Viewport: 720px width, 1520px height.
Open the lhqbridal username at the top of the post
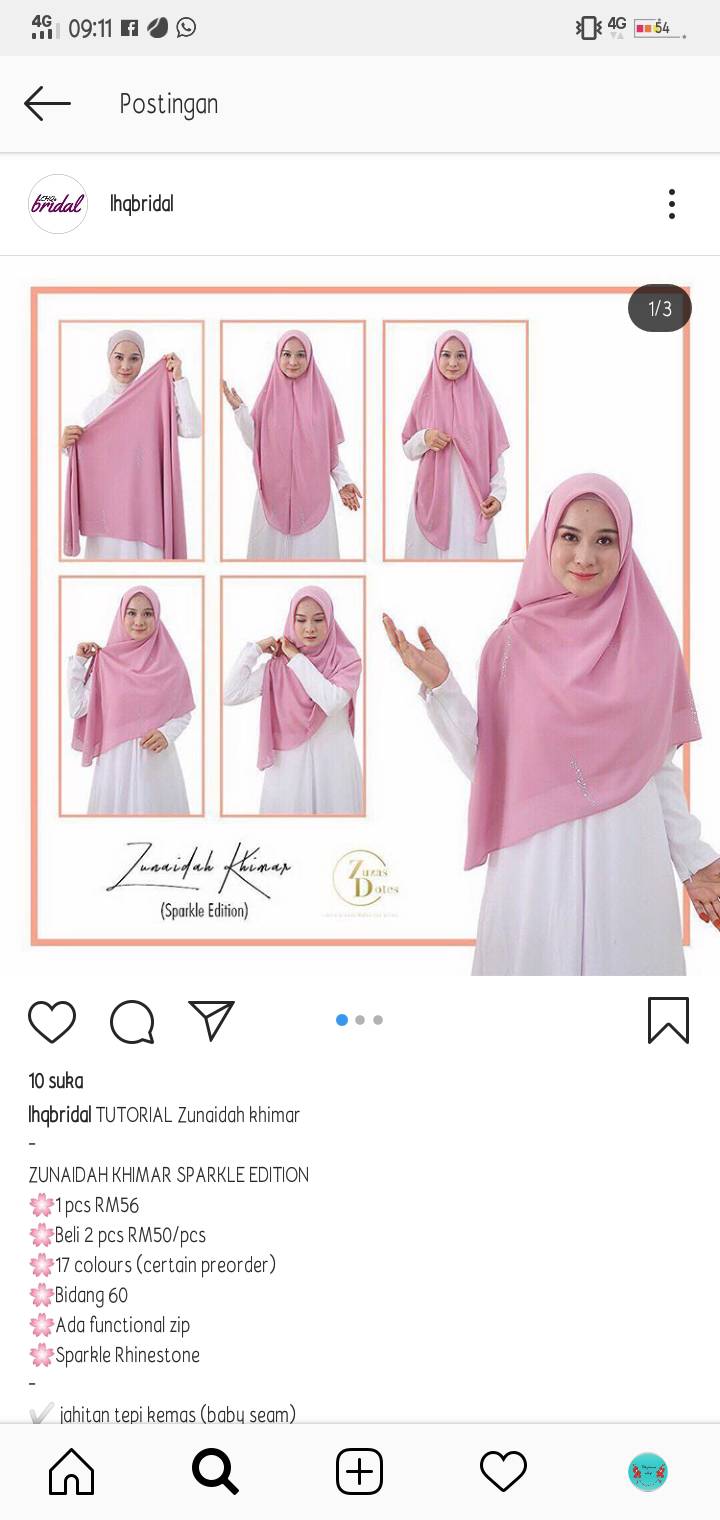coord(142,204)
